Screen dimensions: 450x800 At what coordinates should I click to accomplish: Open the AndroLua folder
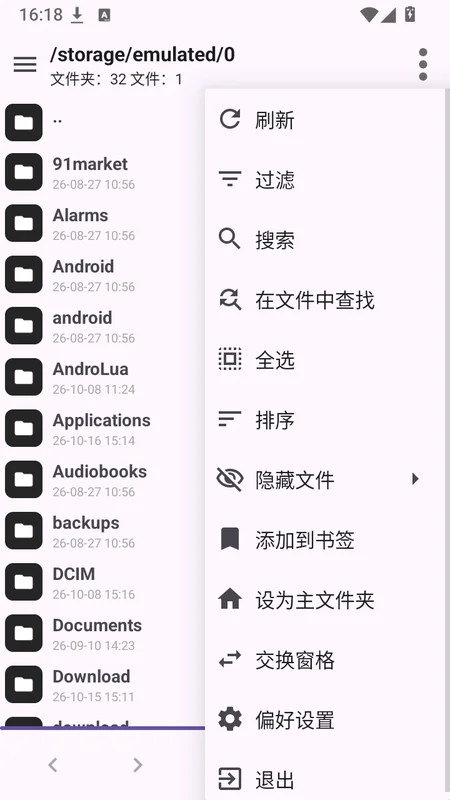point(102,378)
